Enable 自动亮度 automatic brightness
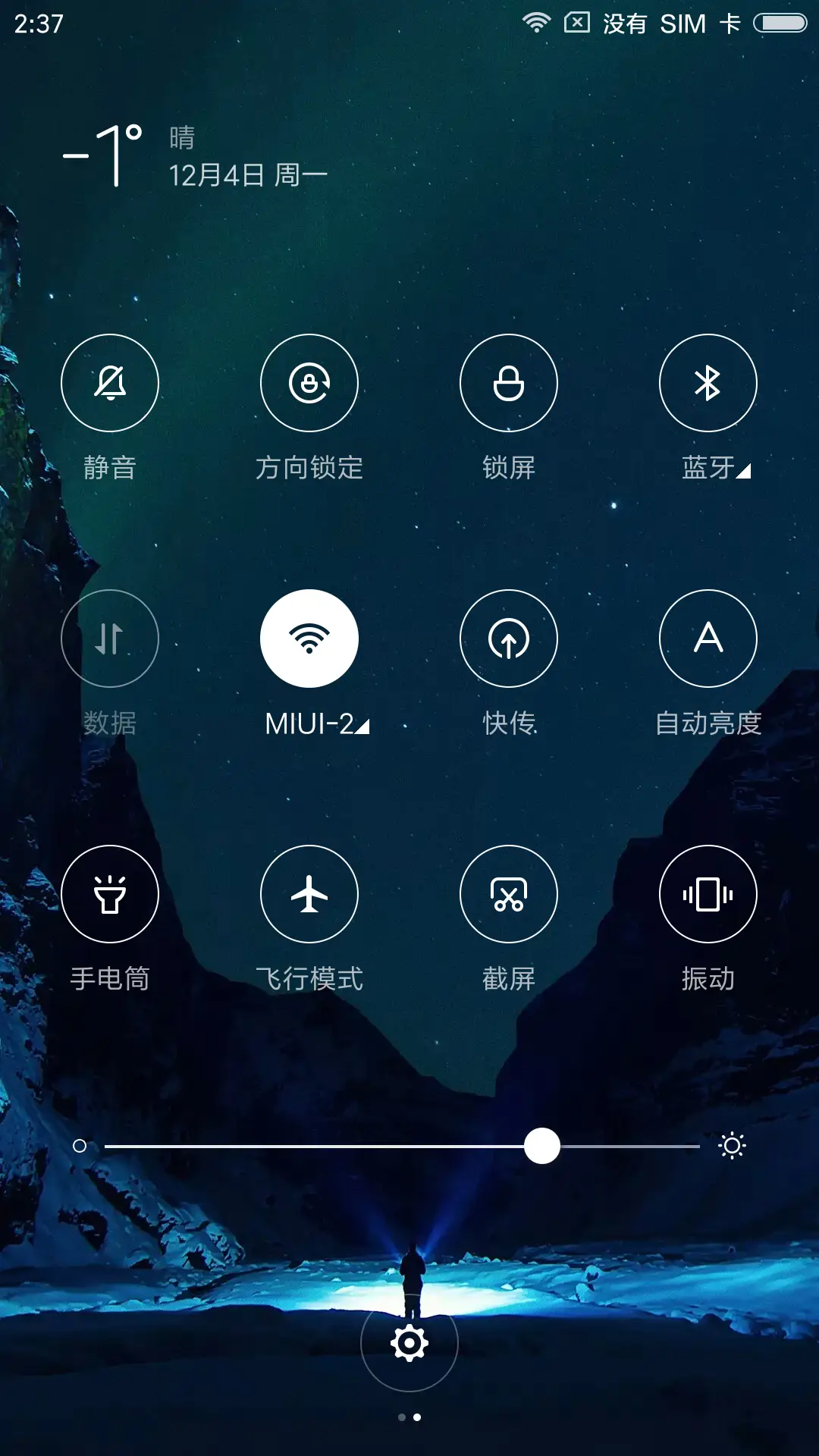Screen dimensions: 819x1456 [708, 639]
